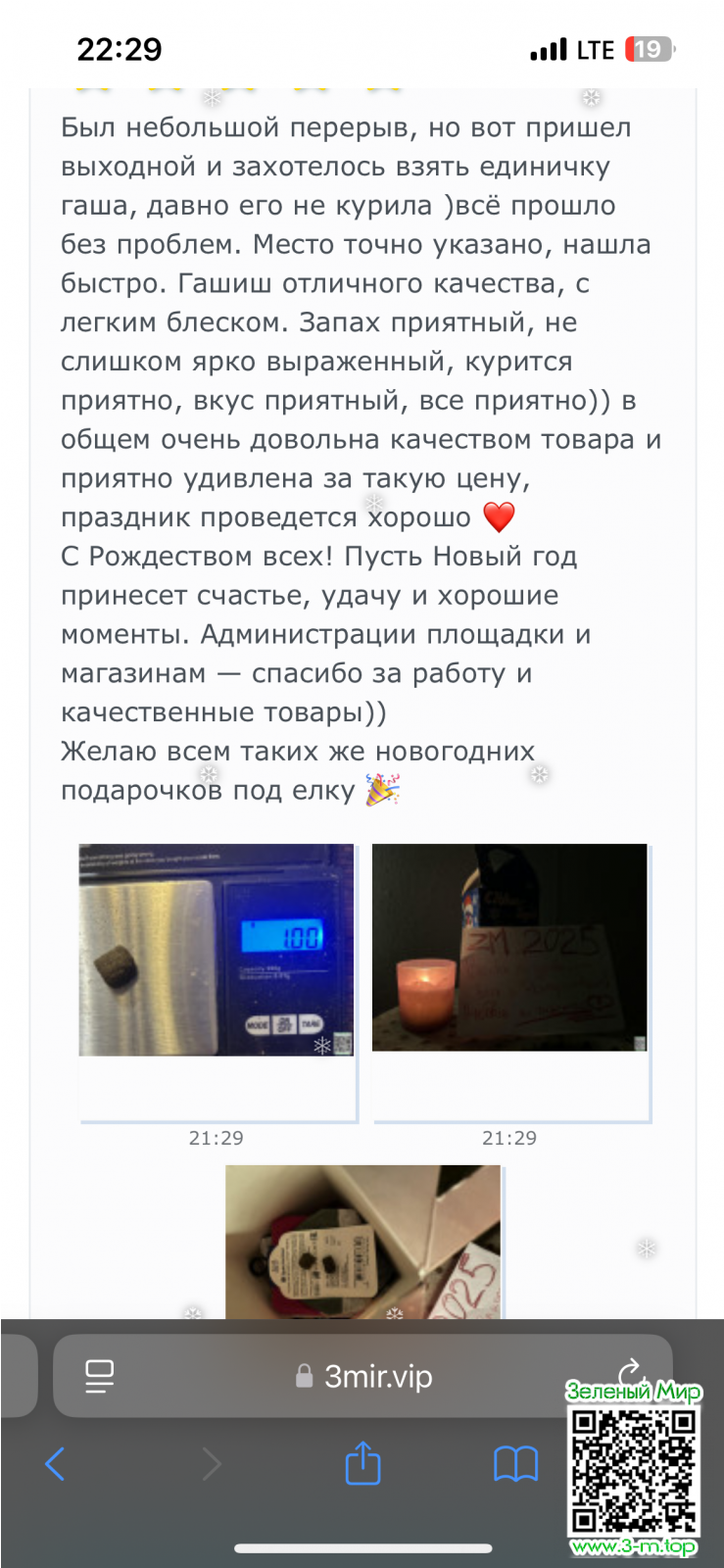Open the page settings menu in address bar

click(x=100, y=1377)
